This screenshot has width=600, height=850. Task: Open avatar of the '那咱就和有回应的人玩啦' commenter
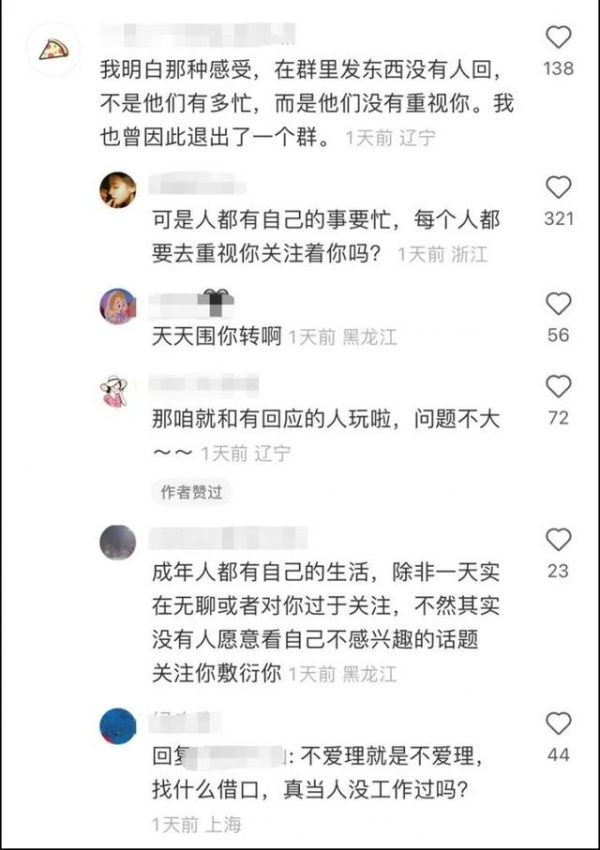coord(118,391)
